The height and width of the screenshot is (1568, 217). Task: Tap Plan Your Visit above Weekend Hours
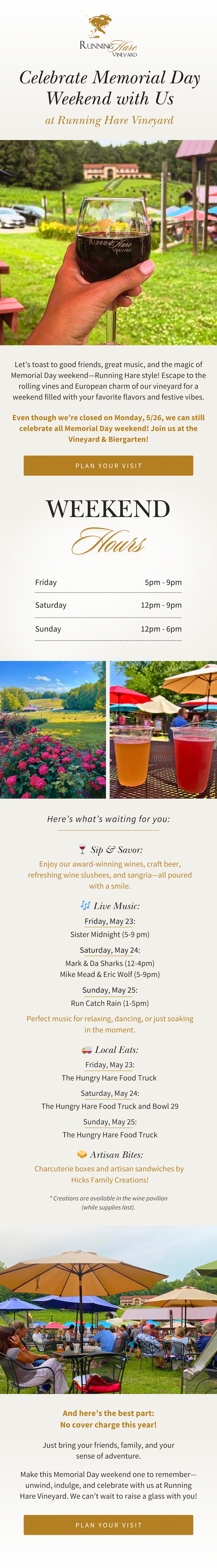(109, 466)
